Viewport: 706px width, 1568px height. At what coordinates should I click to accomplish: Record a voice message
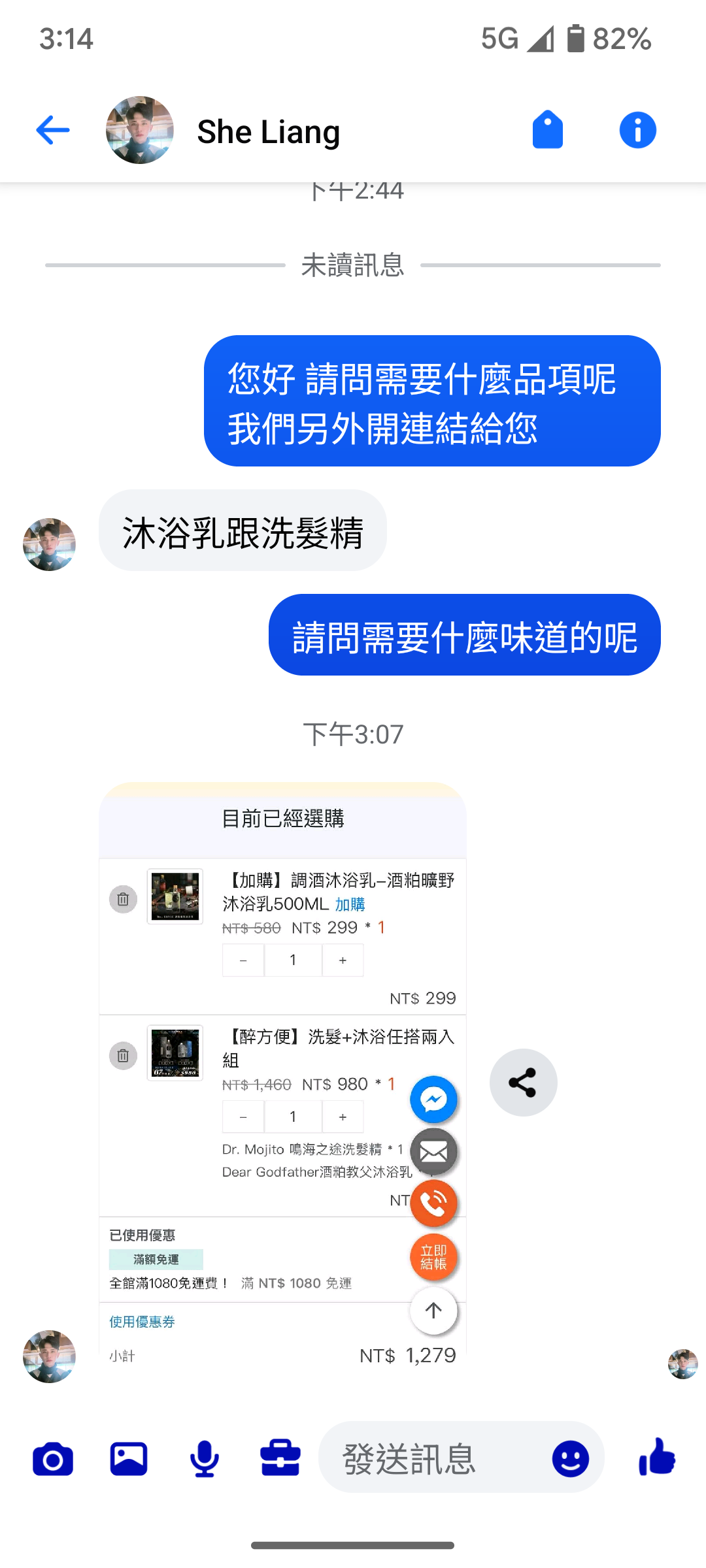(x=205, y=1459)
